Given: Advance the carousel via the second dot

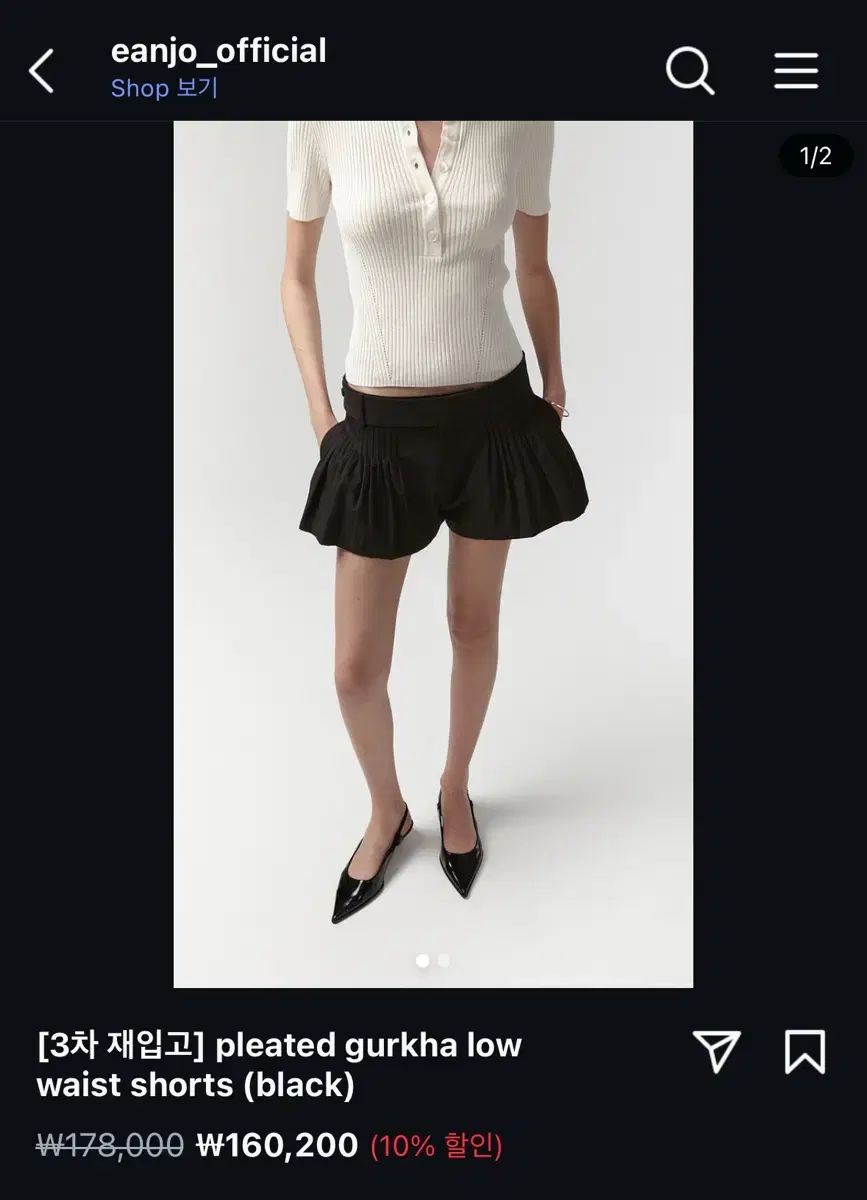Looking at the screenshot, I should pos(443,959).
